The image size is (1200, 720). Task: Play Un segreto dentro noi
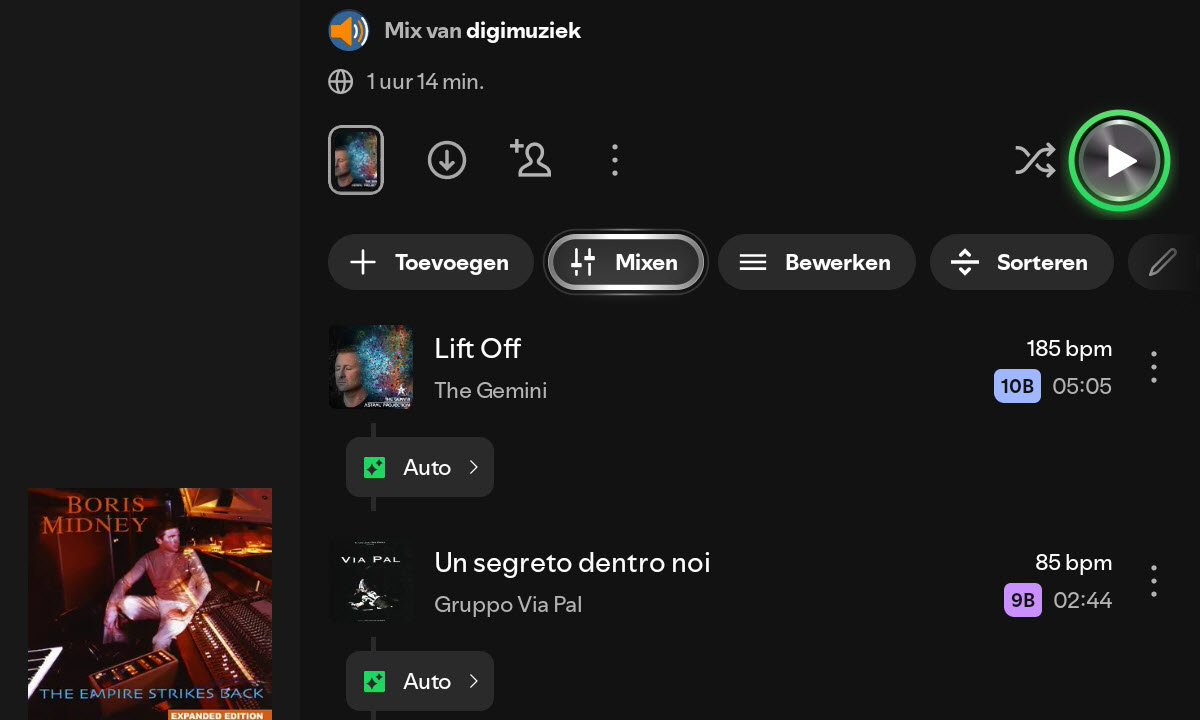click(572, 563)
